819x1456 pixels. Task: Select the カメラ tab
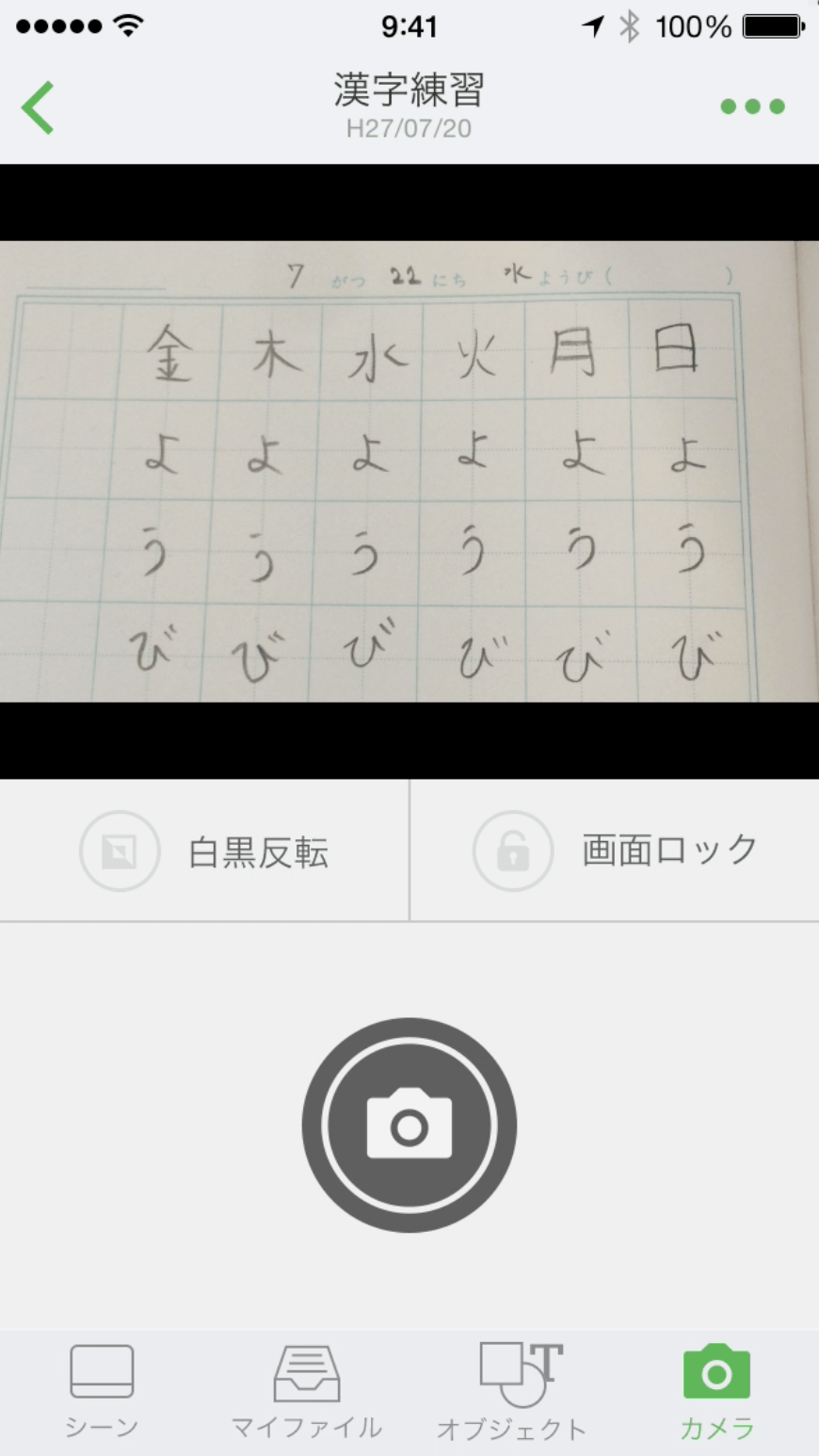point(716,1391)
